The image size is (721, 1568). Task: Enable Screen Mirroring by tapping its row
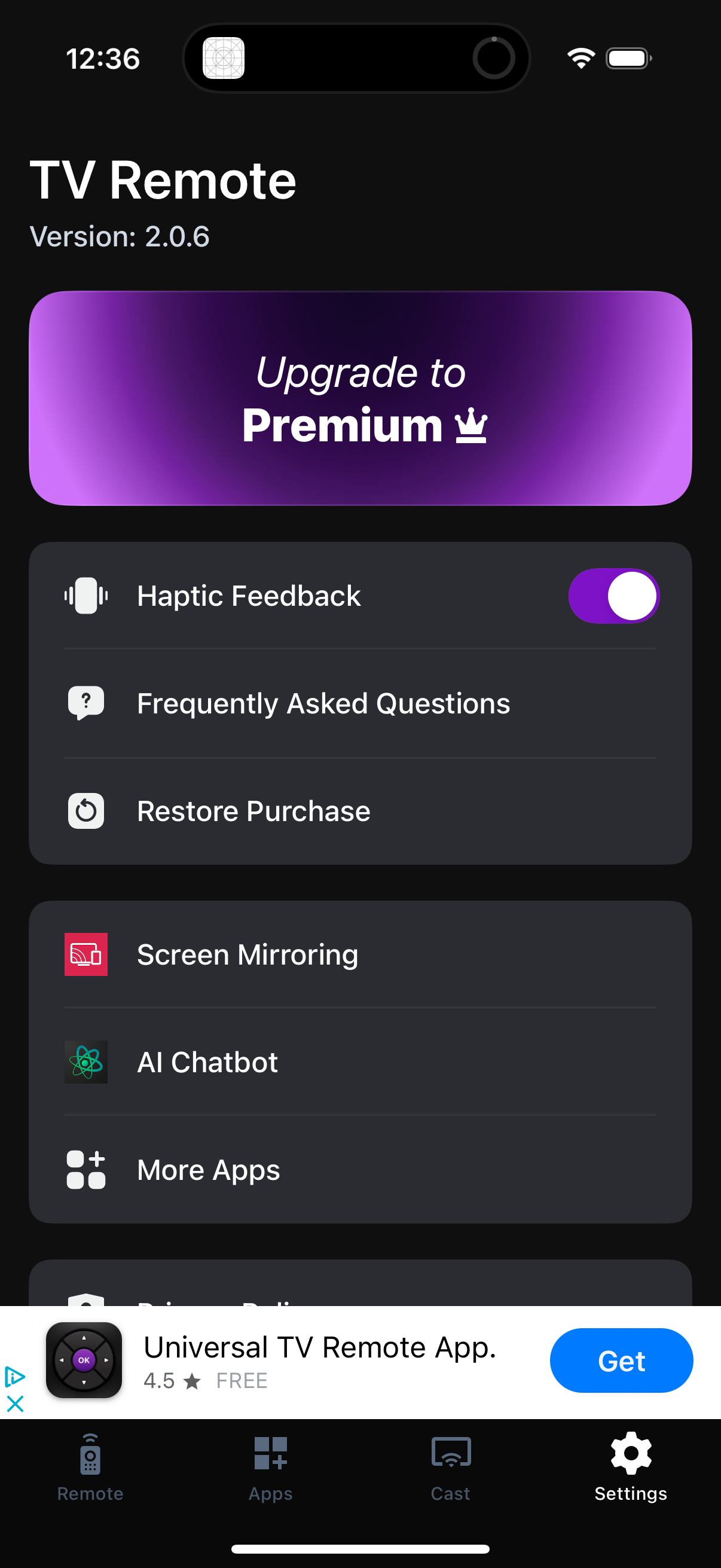[360, 954]
